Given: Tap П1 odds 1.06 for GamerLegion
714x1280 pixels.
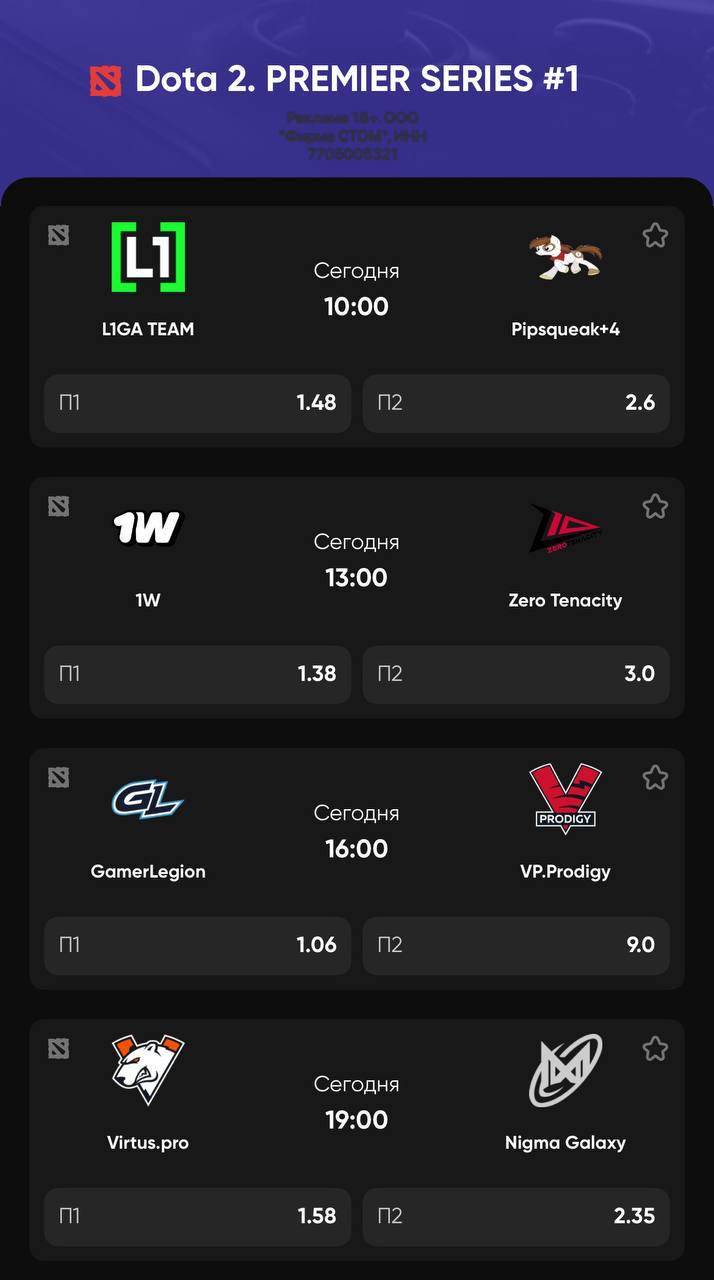Looking at the screenshot, I should [197, 945].
